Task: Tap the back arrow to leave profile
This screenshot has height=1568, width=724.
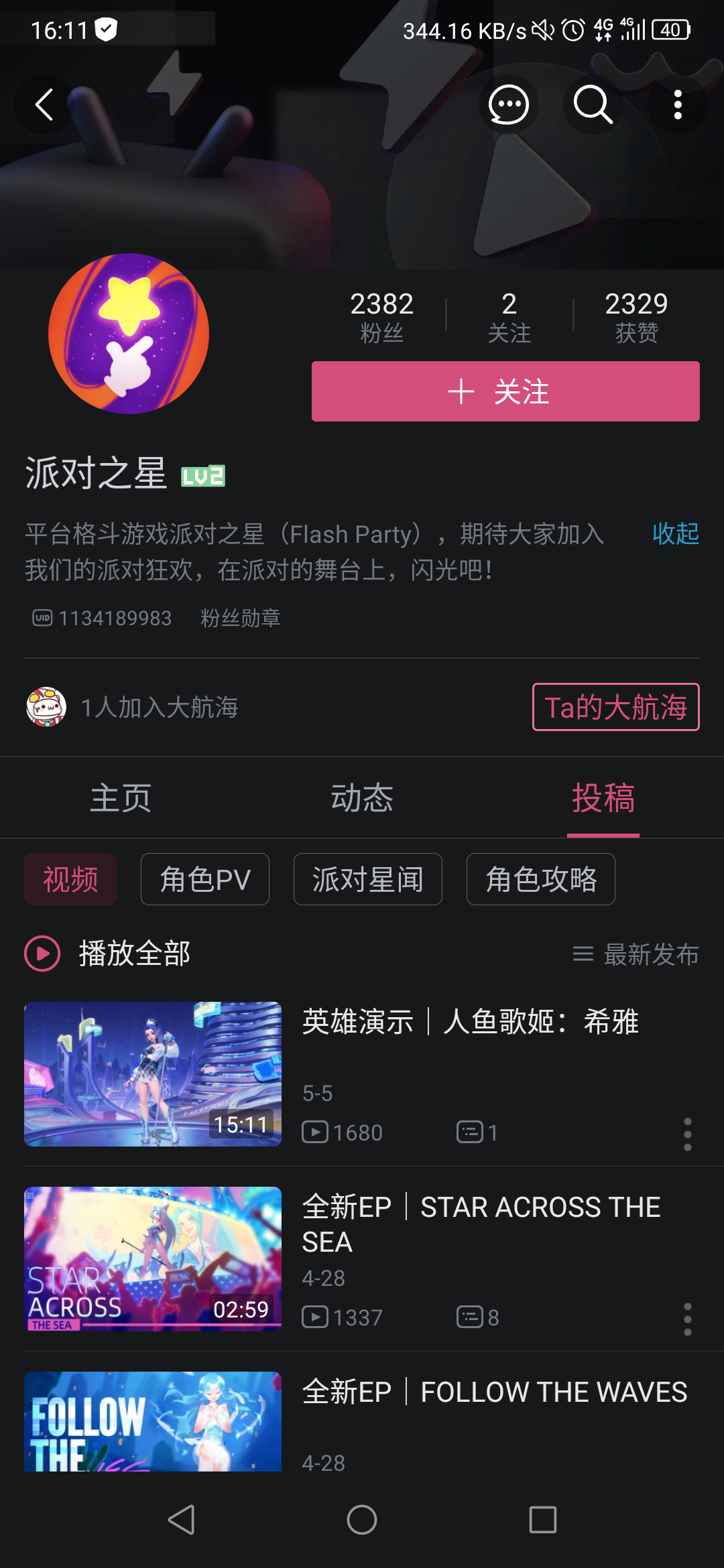Action: tap(42, 105)
